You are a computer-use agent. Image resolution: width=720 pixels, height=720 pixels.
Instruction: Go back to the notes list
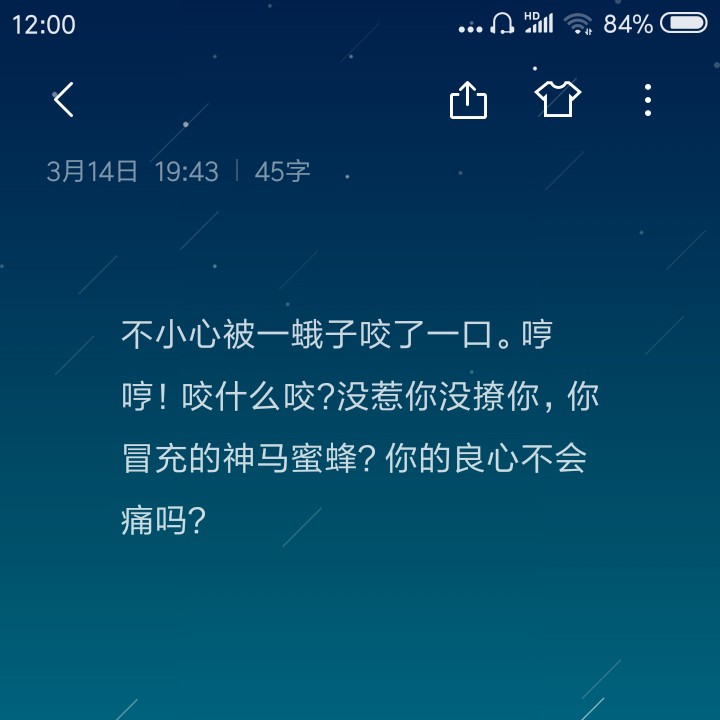pos(64,99)
